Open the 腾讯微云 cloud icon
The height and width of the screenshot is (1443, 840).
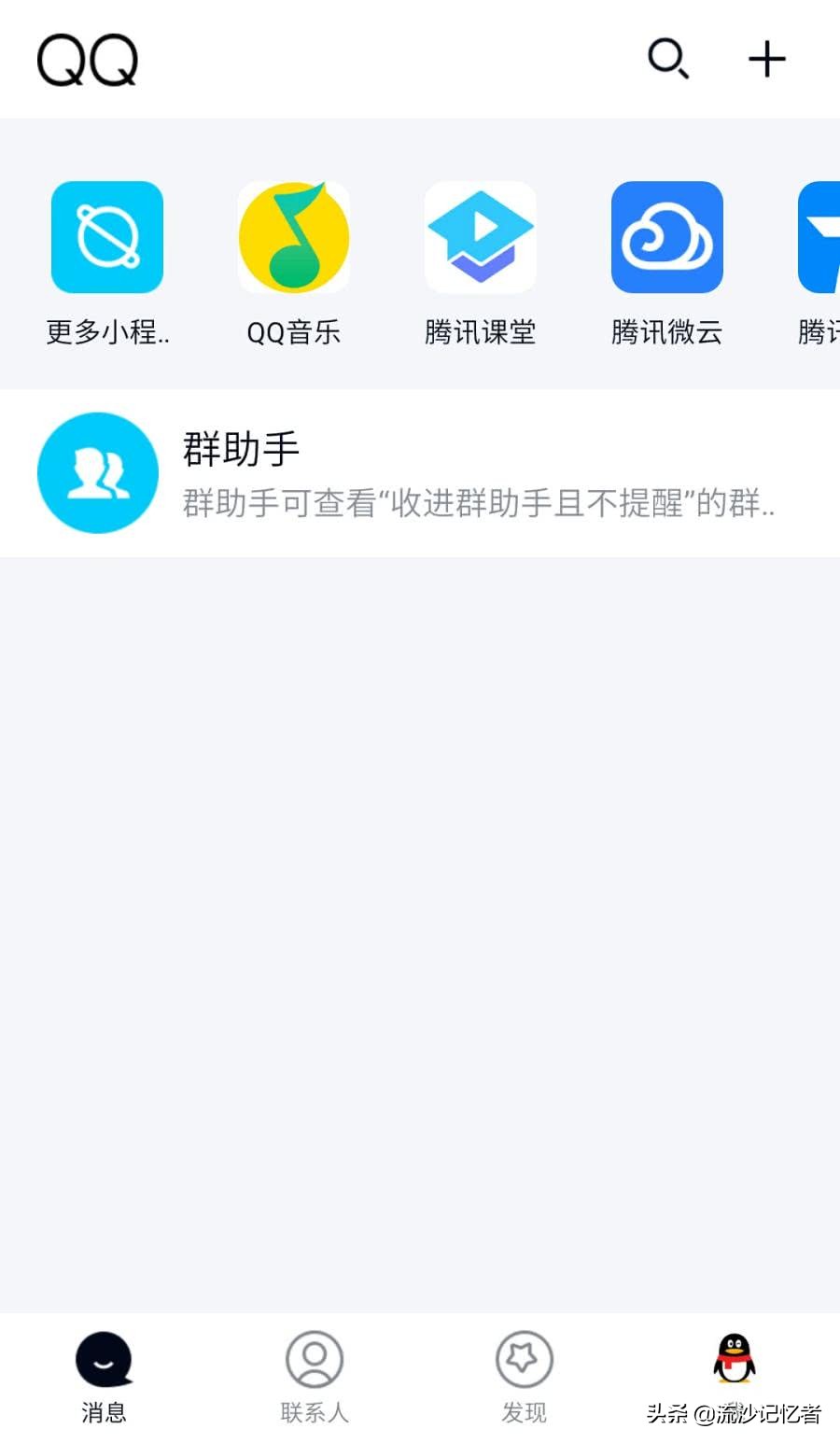coord(666,238)
